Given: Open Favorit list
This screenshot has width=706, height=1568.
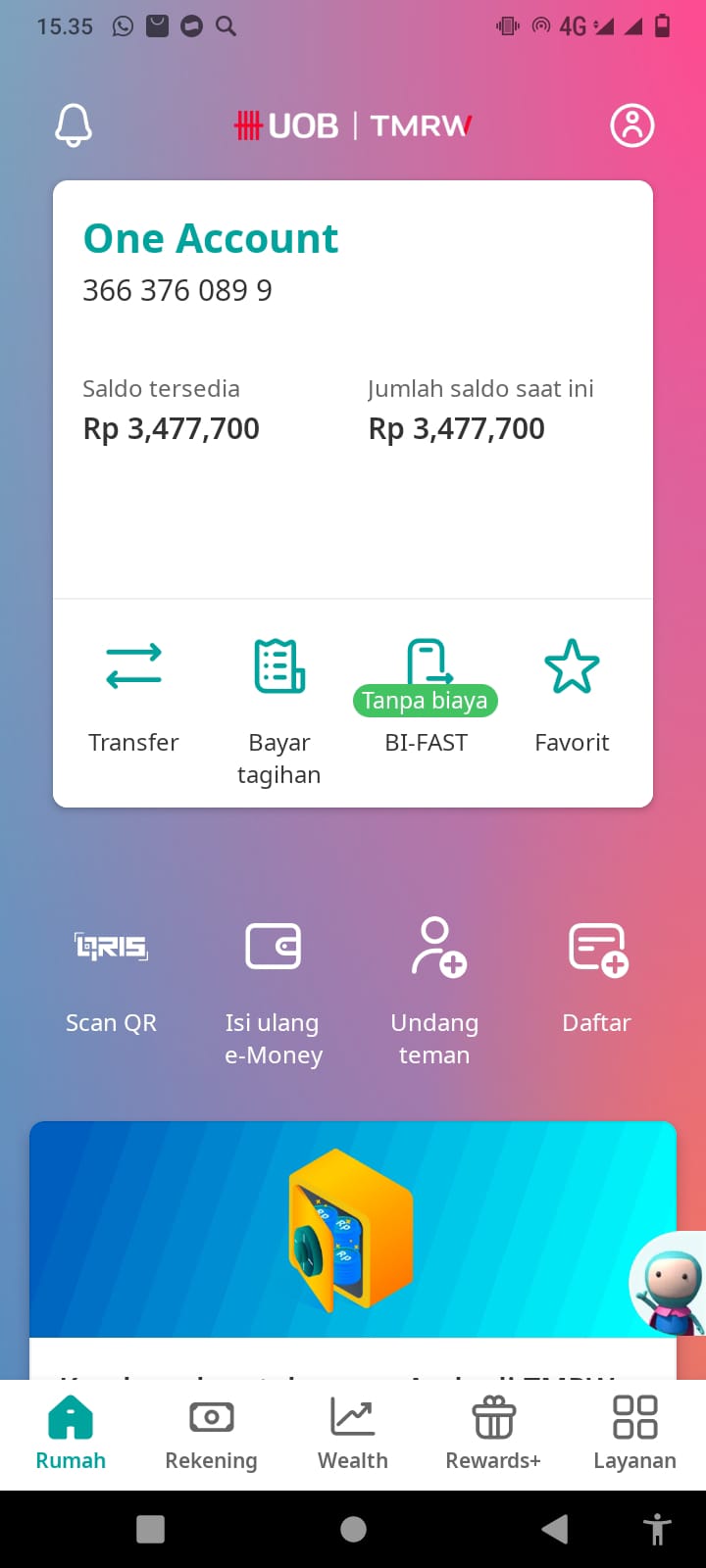Looking at the screenshot, I should point(572,698).
